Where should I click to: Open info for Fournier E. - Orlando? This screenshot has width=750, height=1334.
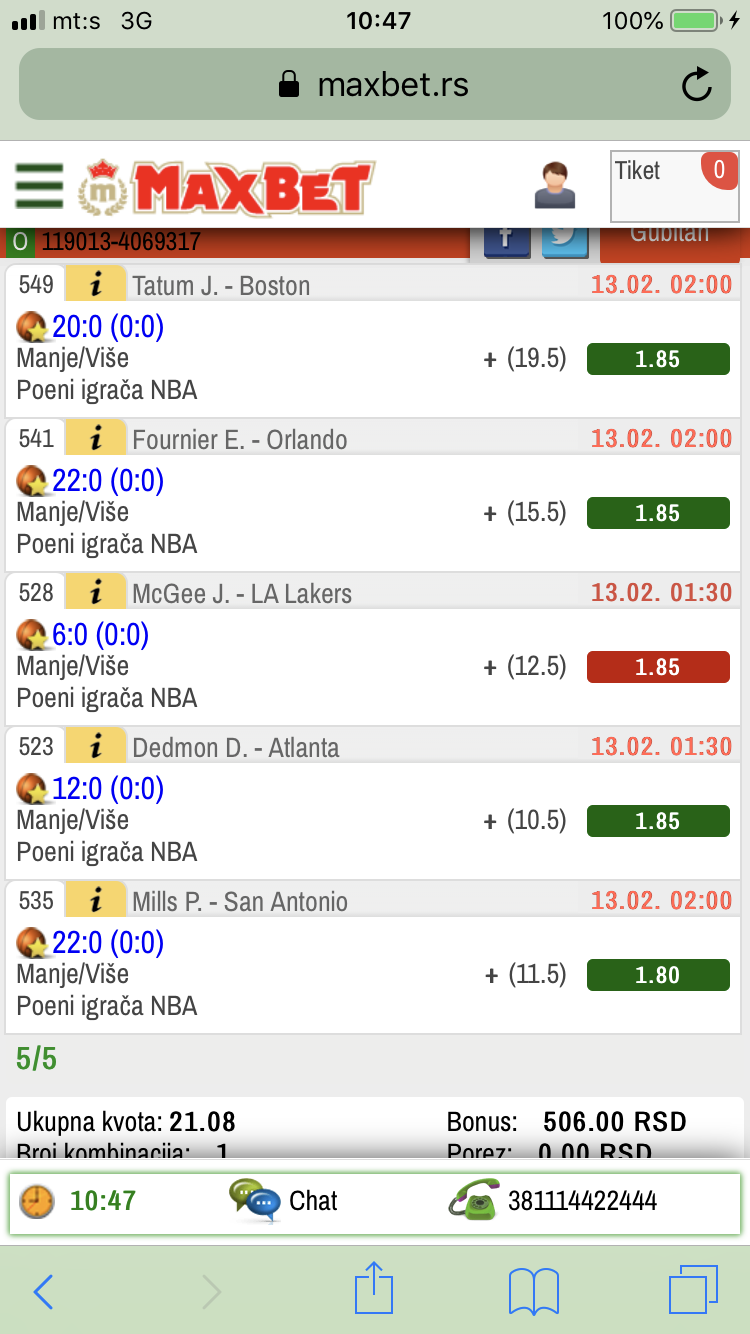[95, 439]
